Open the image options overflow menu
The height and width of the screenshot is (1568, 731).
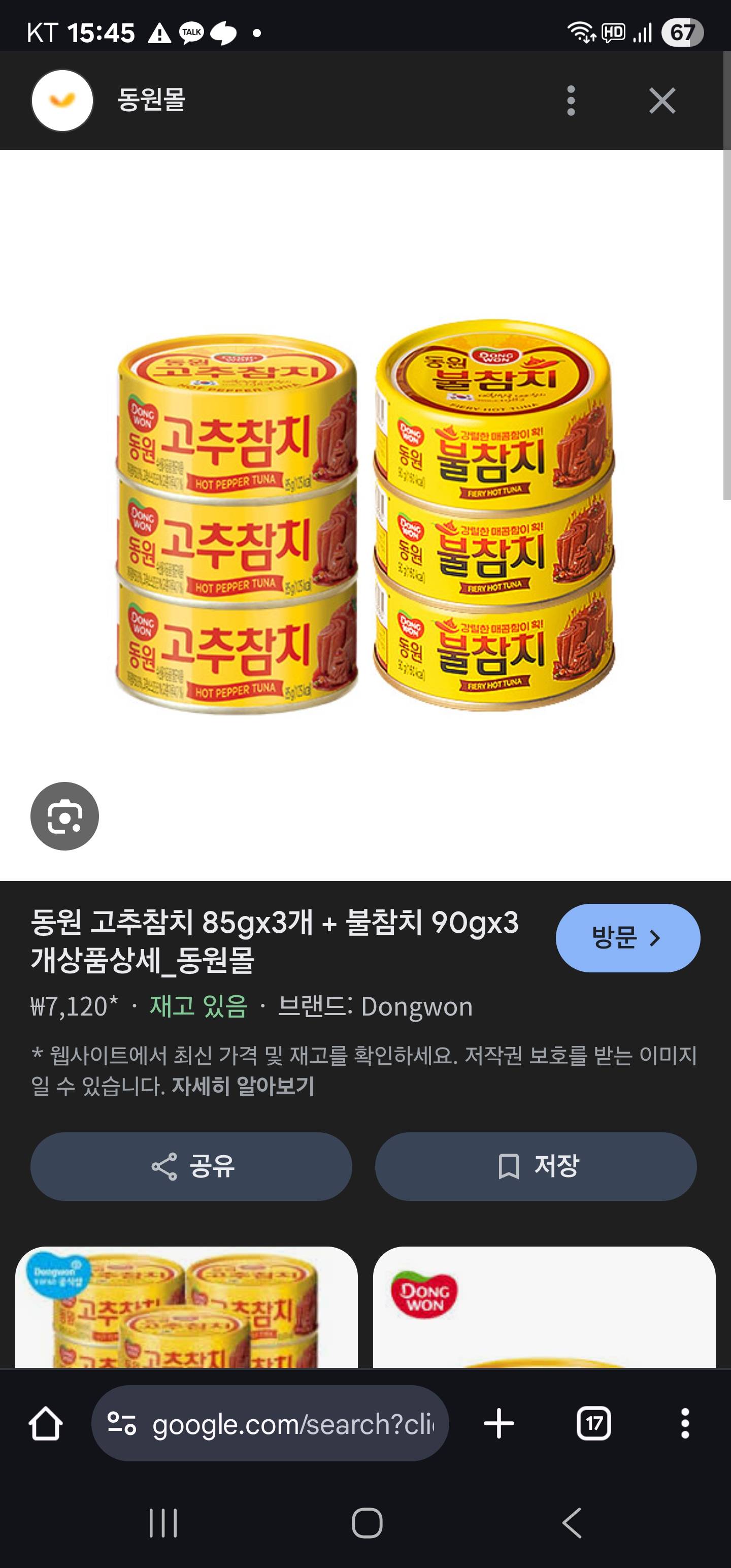tap(570, 101)
